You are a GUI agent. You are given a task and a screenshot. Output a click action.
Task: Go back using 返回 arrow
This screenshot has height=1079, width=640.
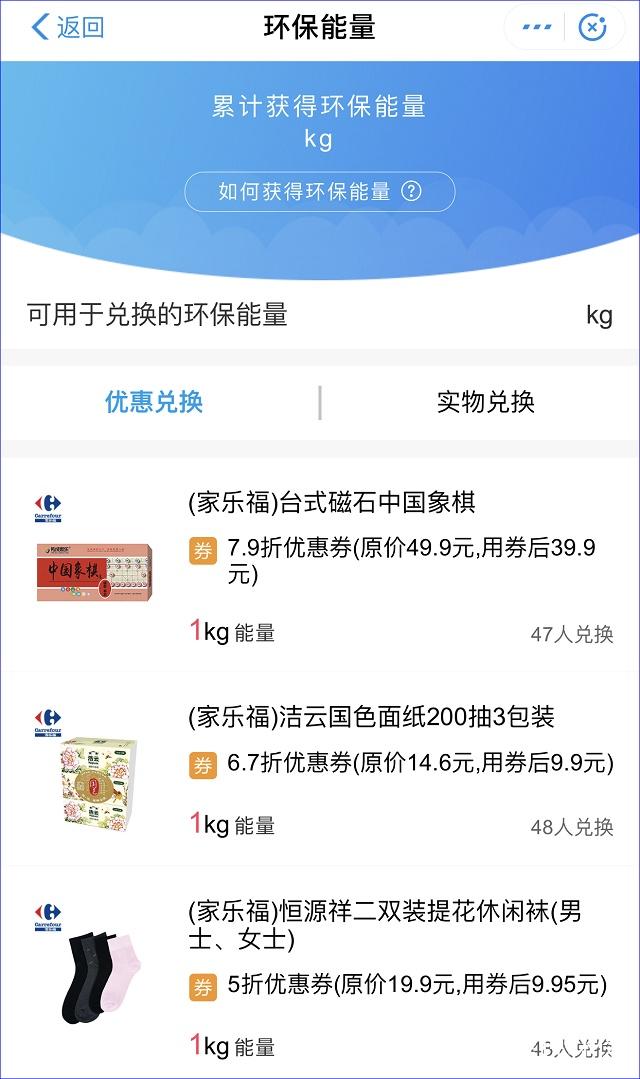coord(66,28)
